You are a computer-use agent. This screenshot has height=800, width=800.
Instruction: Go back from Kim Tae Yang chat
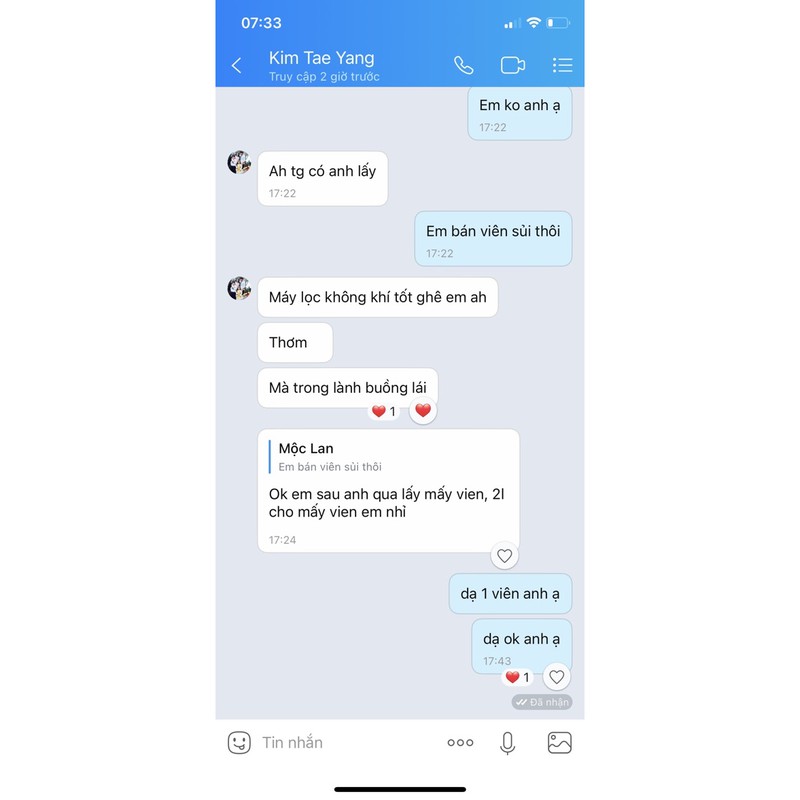(x=237, y=66)
